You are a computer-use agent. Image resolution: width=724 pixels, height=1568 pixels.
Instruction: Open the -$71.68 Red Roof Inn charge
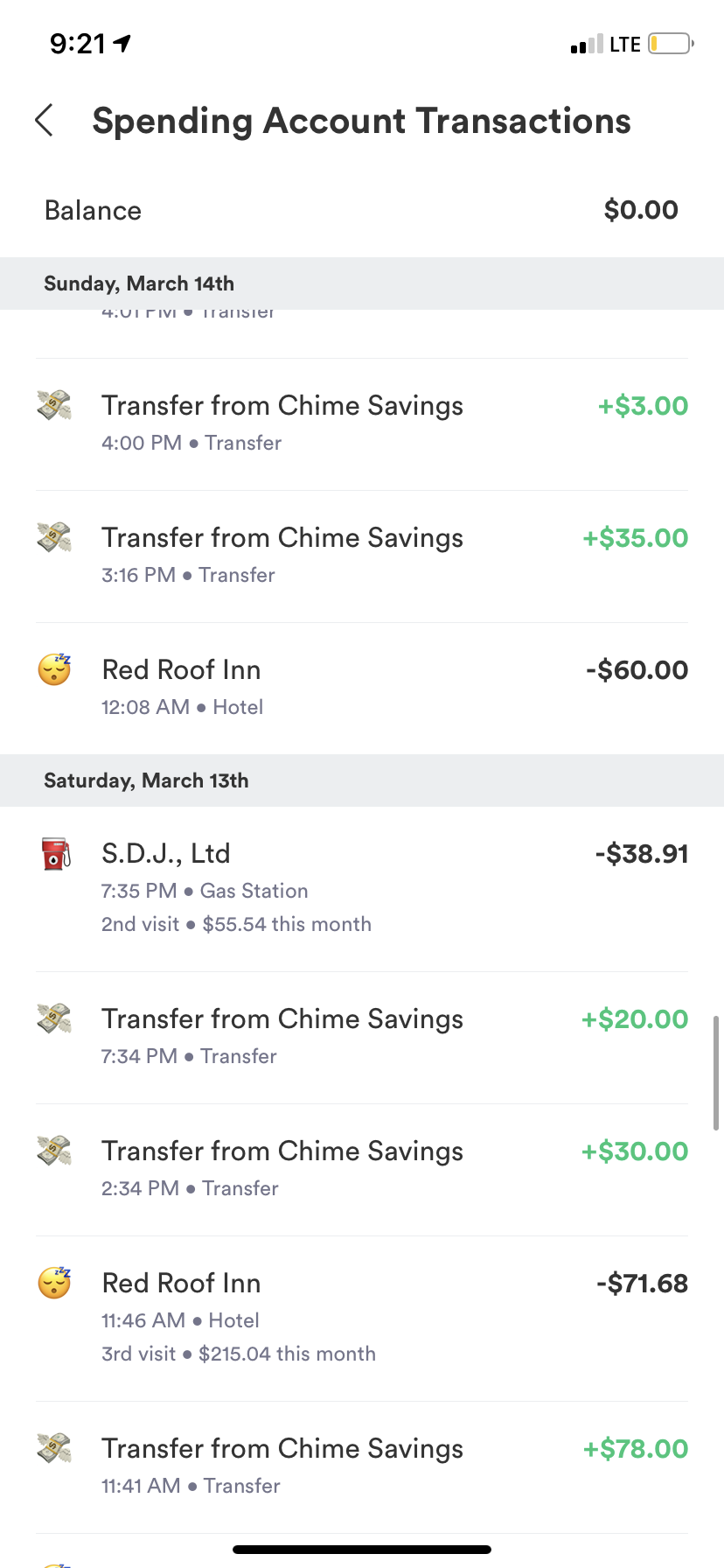pos(362,1317)
